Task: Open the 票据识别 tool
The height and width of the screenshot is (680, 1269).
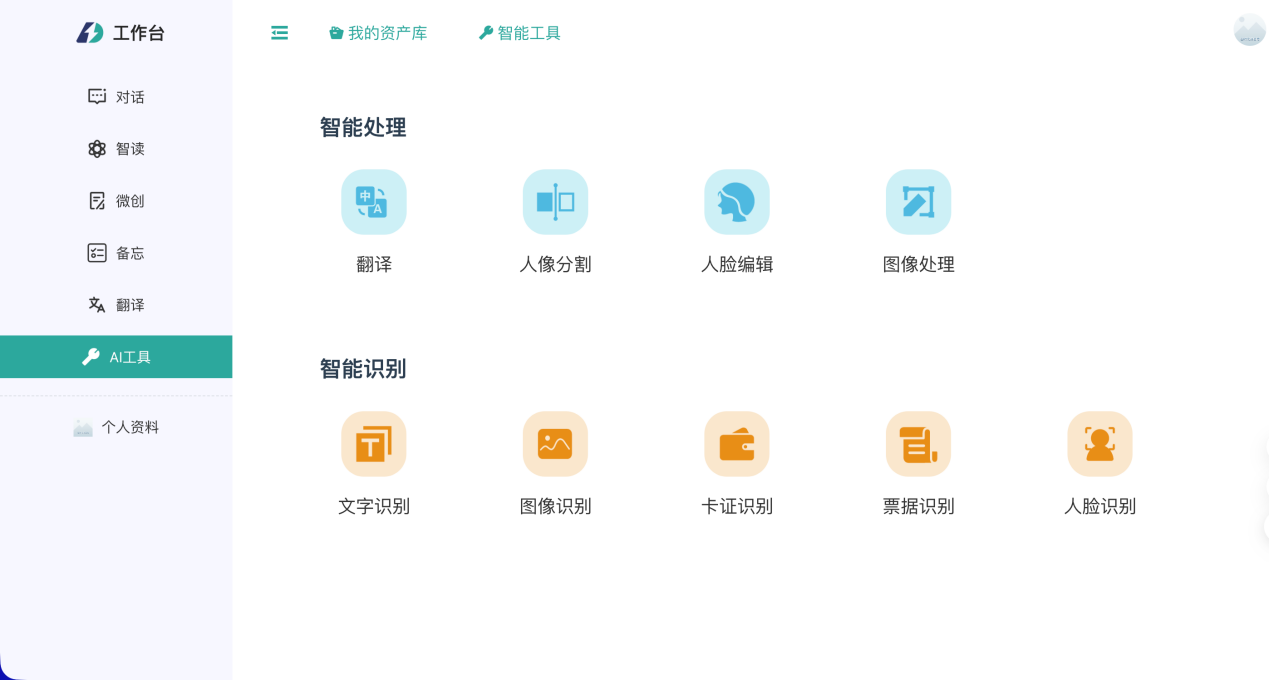Action: 918,444
